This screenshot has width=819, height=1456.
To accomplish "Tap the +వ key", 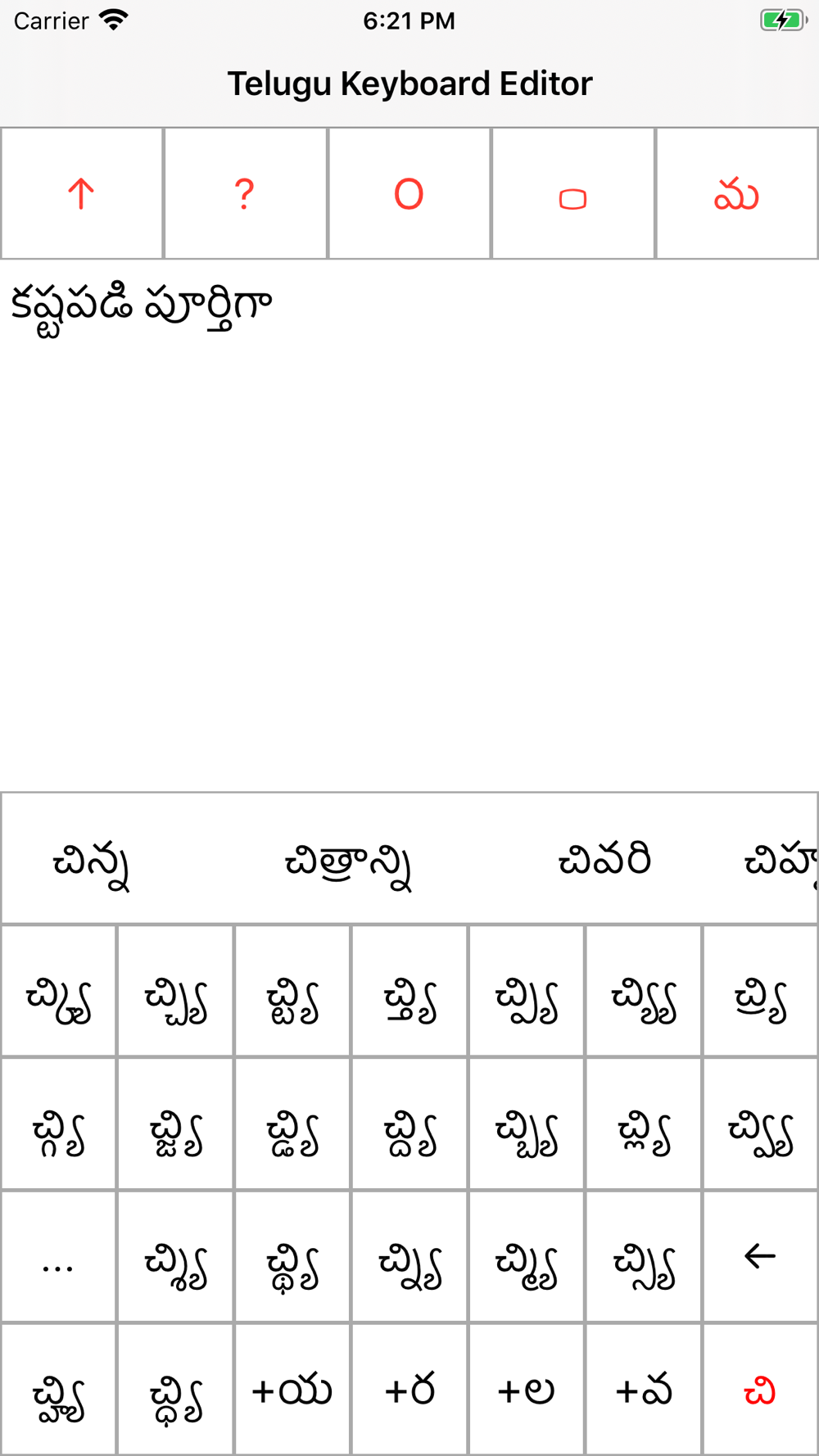I will pos(644,1390).
